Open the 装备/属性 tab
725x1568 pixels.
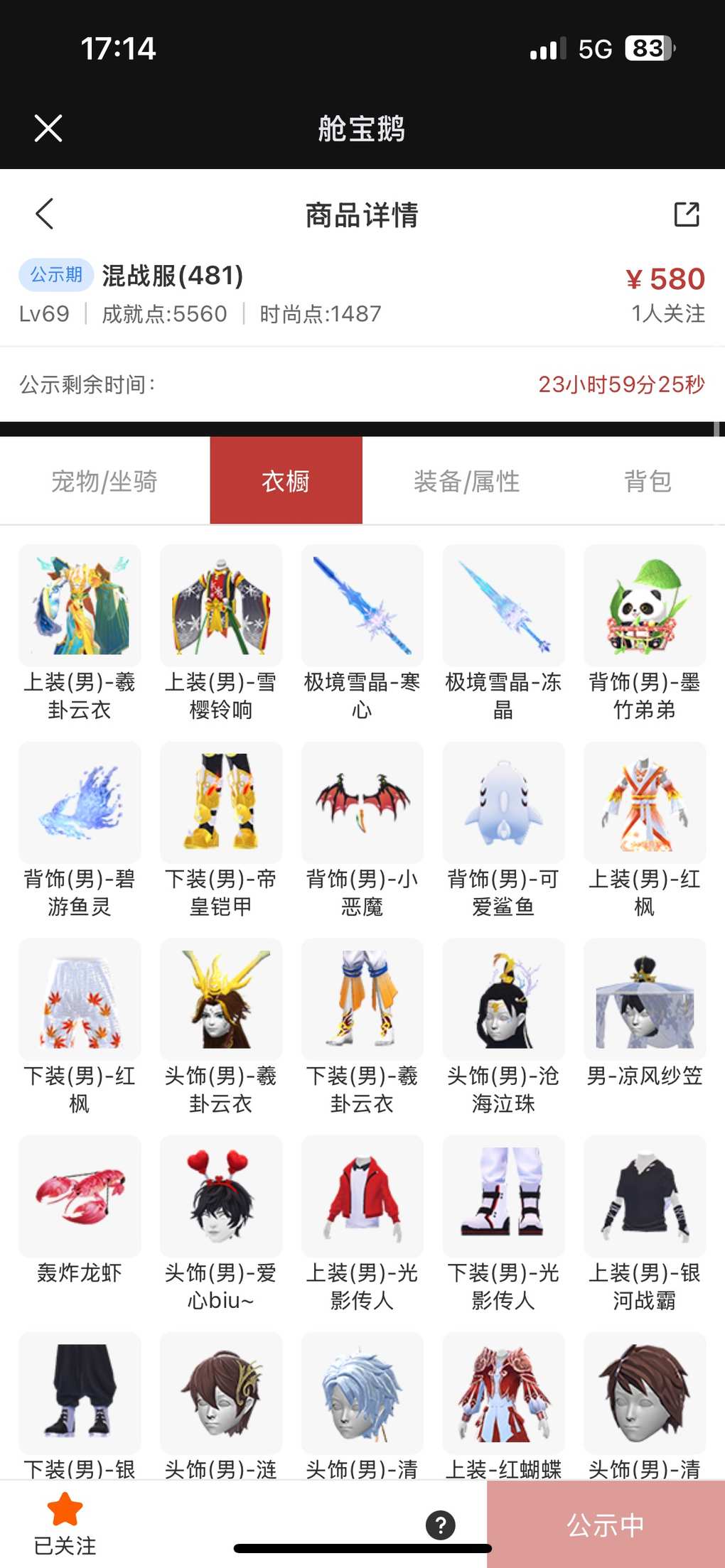click(466, 482)
